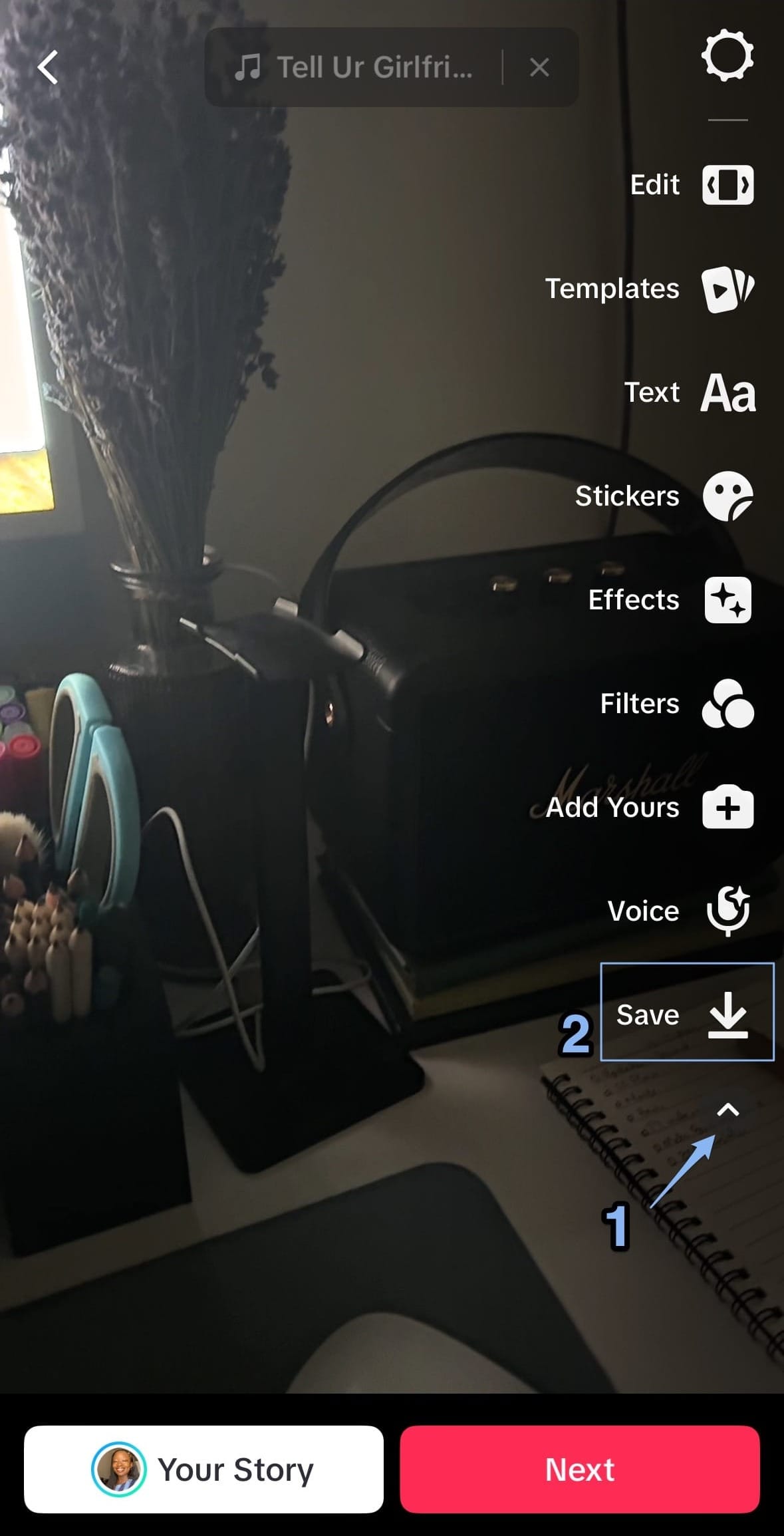Add Text to the video
This screenshot has height=1536, width=784.
pos(727,392)
